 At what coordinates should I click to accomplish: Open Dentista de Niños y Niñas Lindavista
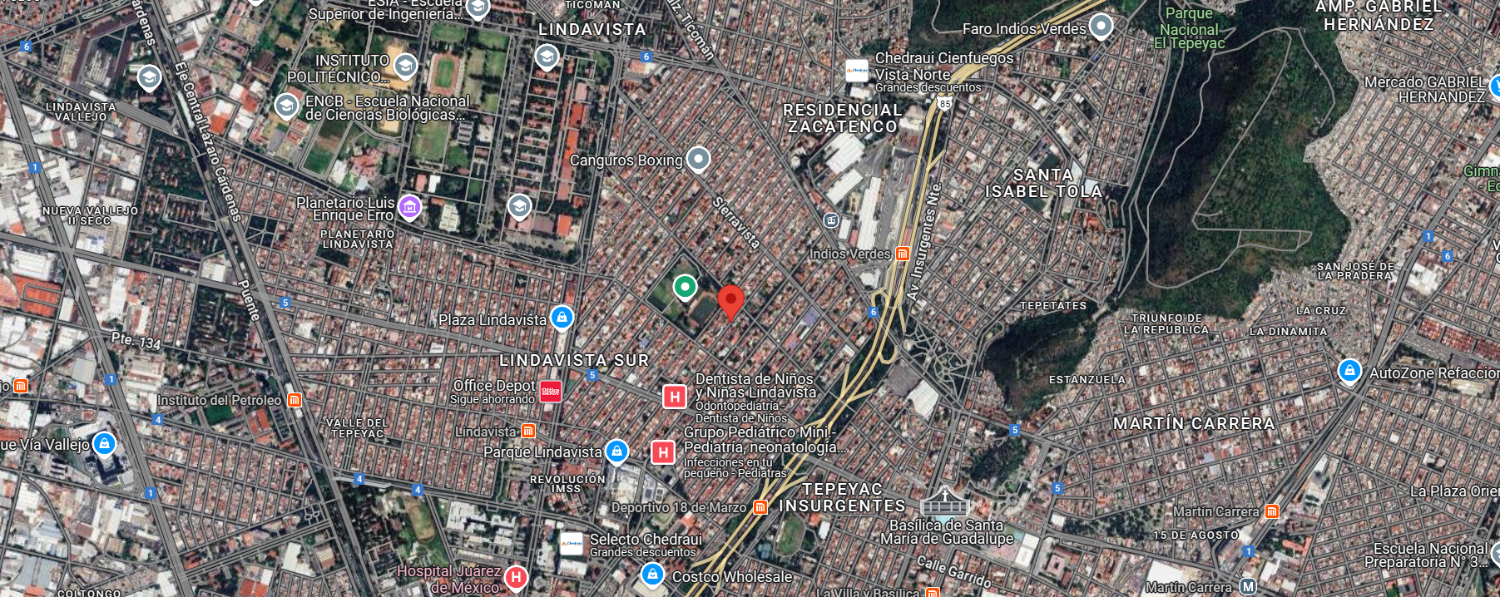[x=675, y=397]
